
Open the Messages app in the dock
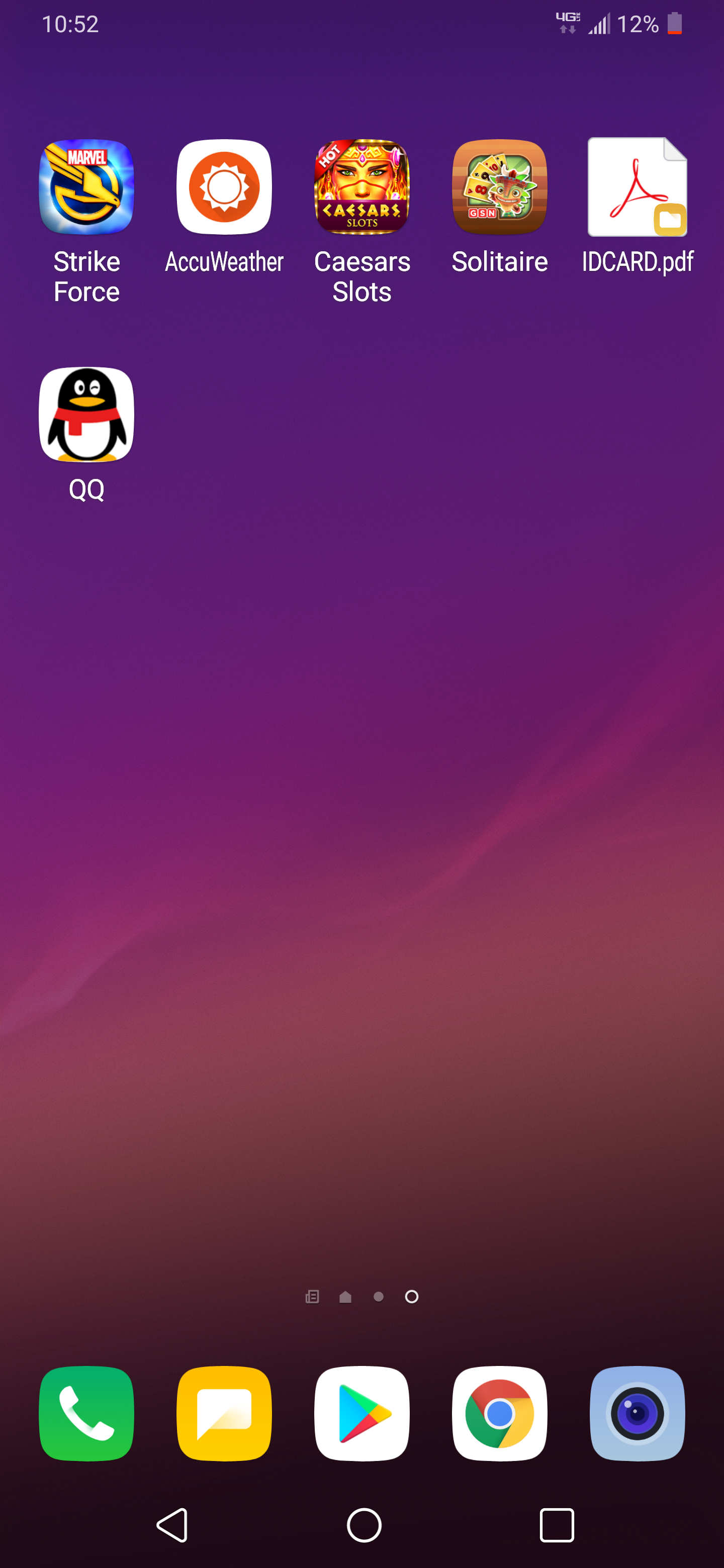coord(224,1413)
